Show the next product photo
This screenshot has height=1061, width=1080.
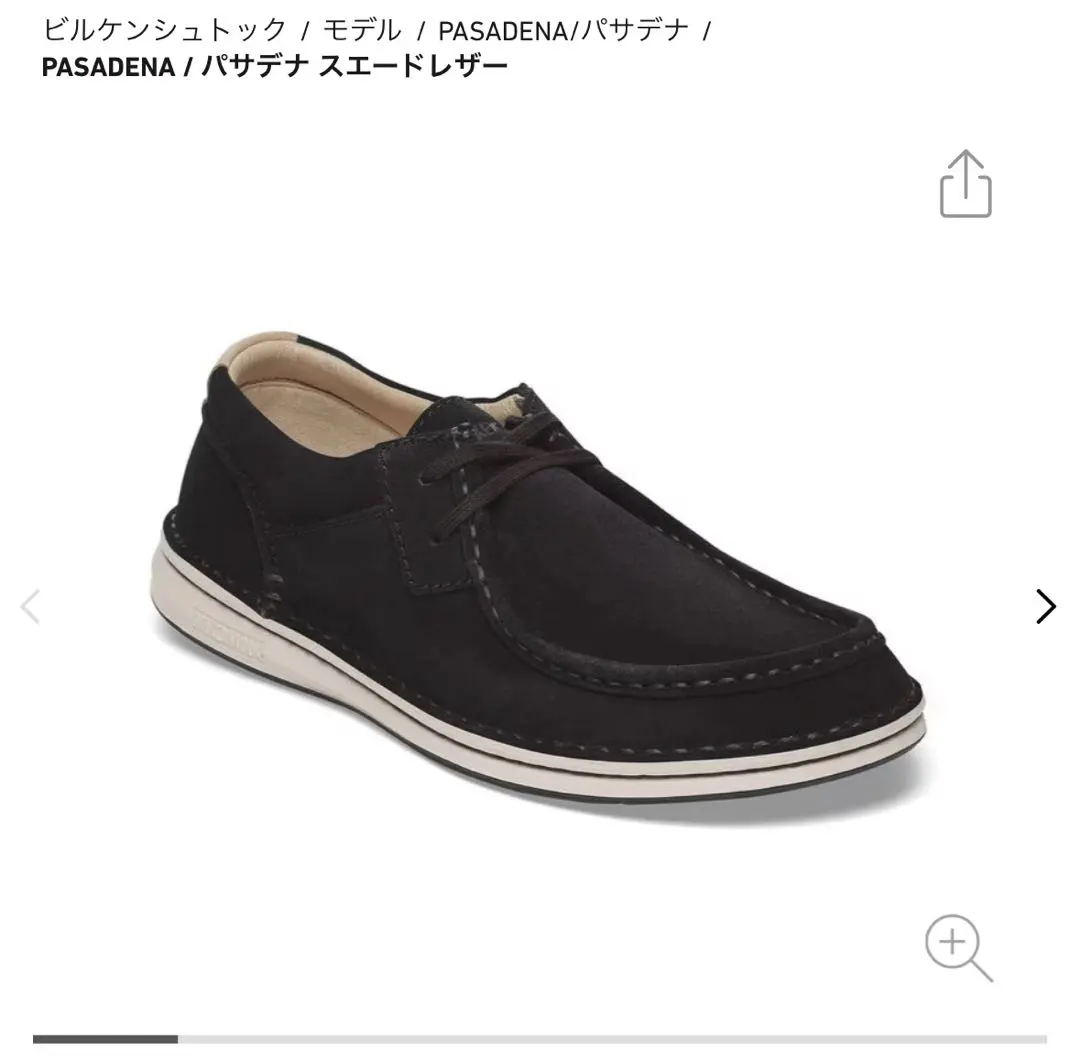[1045, 606]
